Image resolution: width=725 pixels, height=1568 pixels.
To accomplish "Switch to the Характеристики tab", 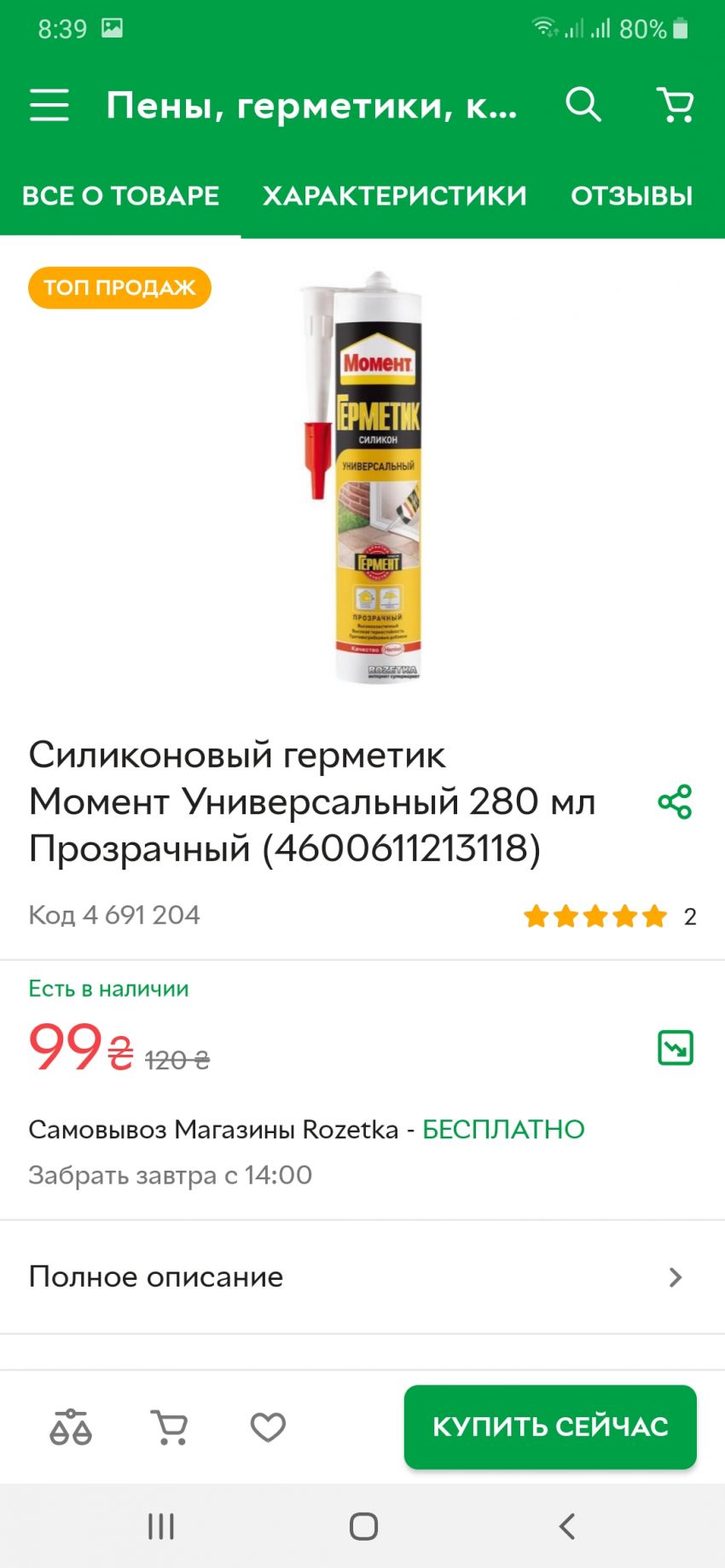I will coord(394,196).
